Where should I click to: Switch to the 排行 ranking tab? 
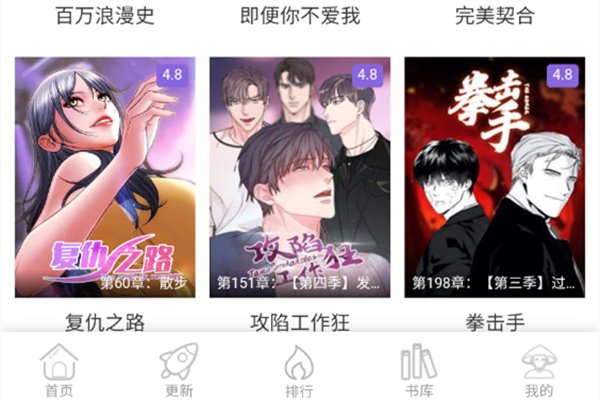click(x=299, y=370)
